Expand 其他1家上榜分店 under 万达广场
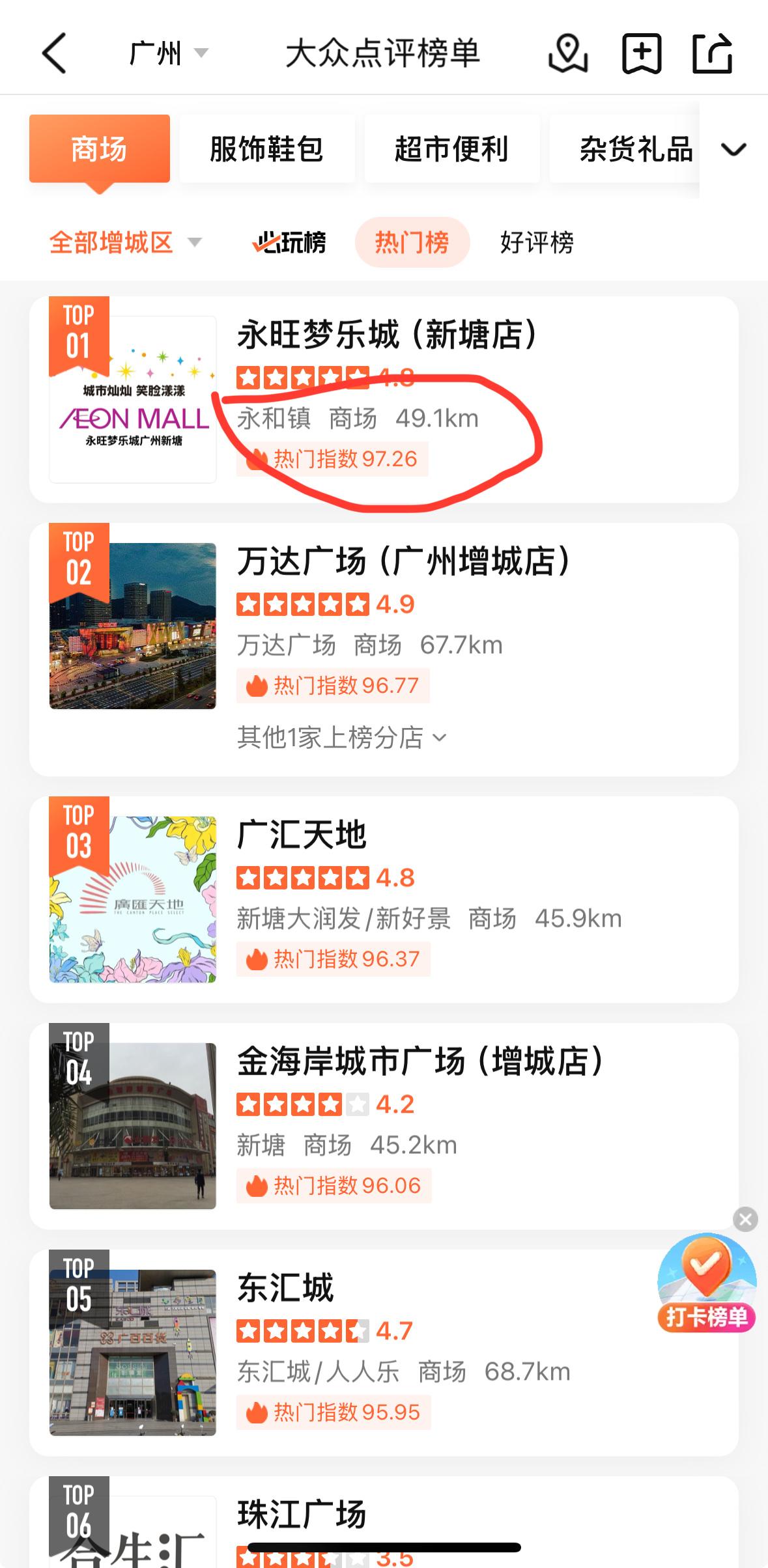768x1568 pixels. coord(341,738)
